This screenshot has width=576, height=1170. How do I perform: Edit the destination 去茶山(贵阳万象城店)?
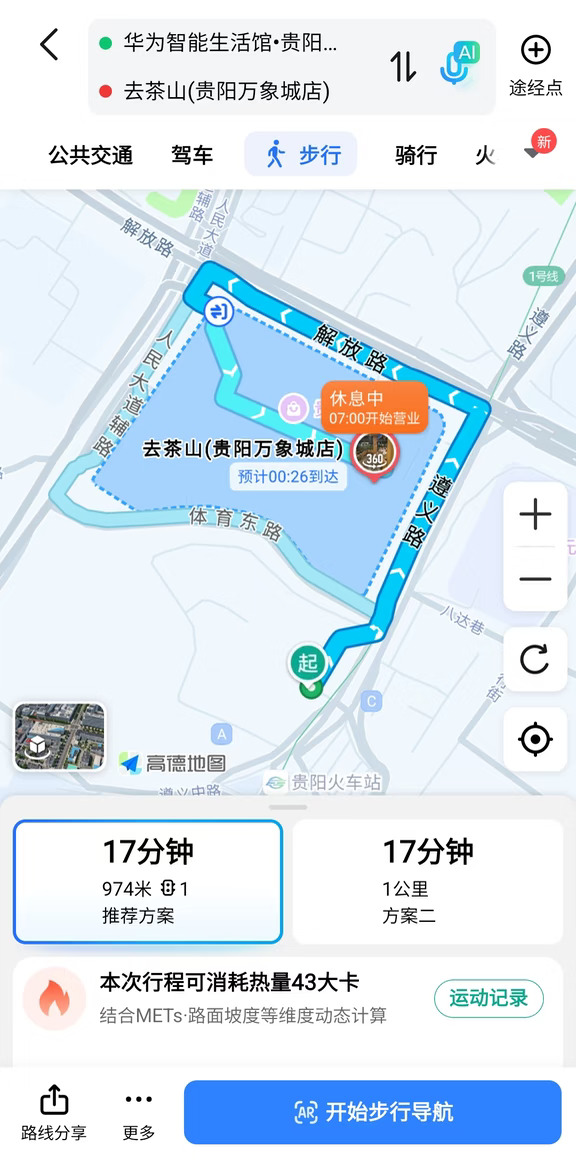[226, 91]
